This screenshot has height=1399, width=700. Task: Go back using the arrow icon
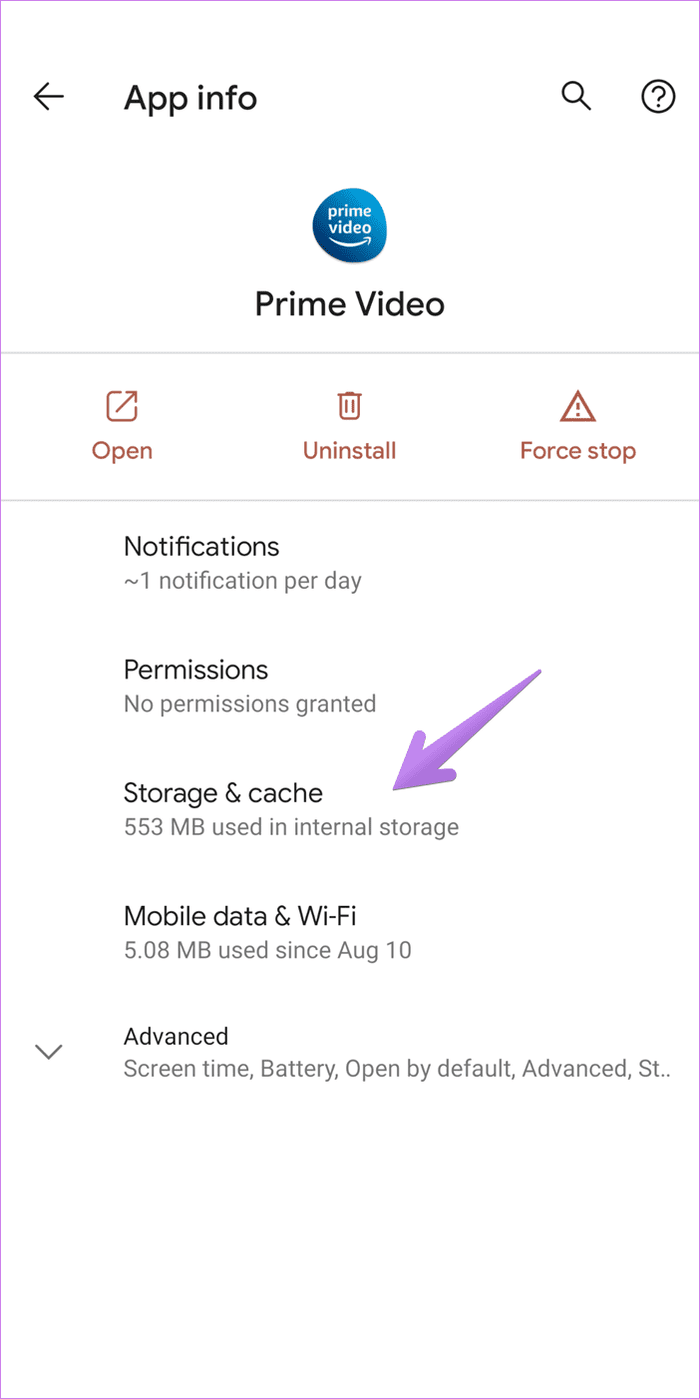[48, 97]
